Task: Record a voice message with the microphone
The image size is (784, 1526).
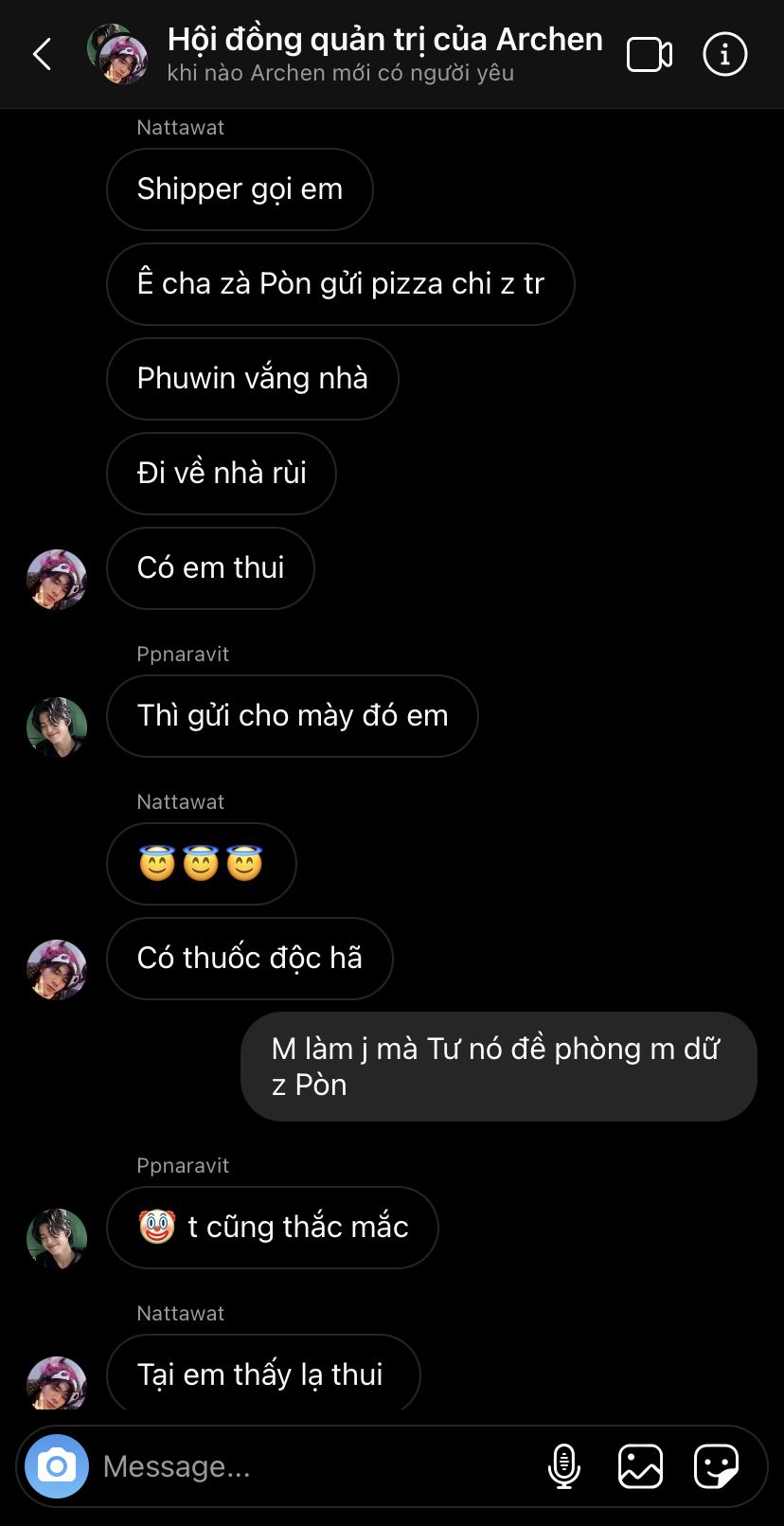Action: 564,1466
